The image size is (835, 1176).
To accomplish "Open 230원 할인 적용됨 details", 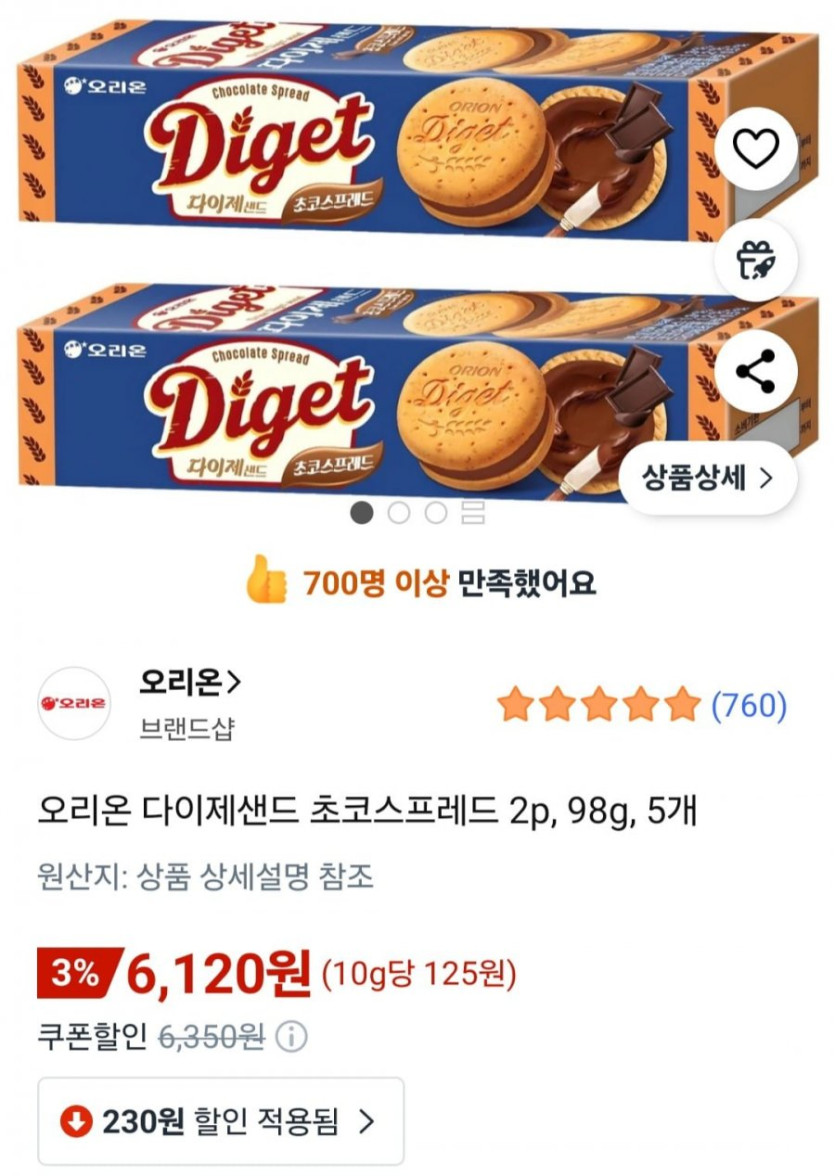I will click(221, 1121).
